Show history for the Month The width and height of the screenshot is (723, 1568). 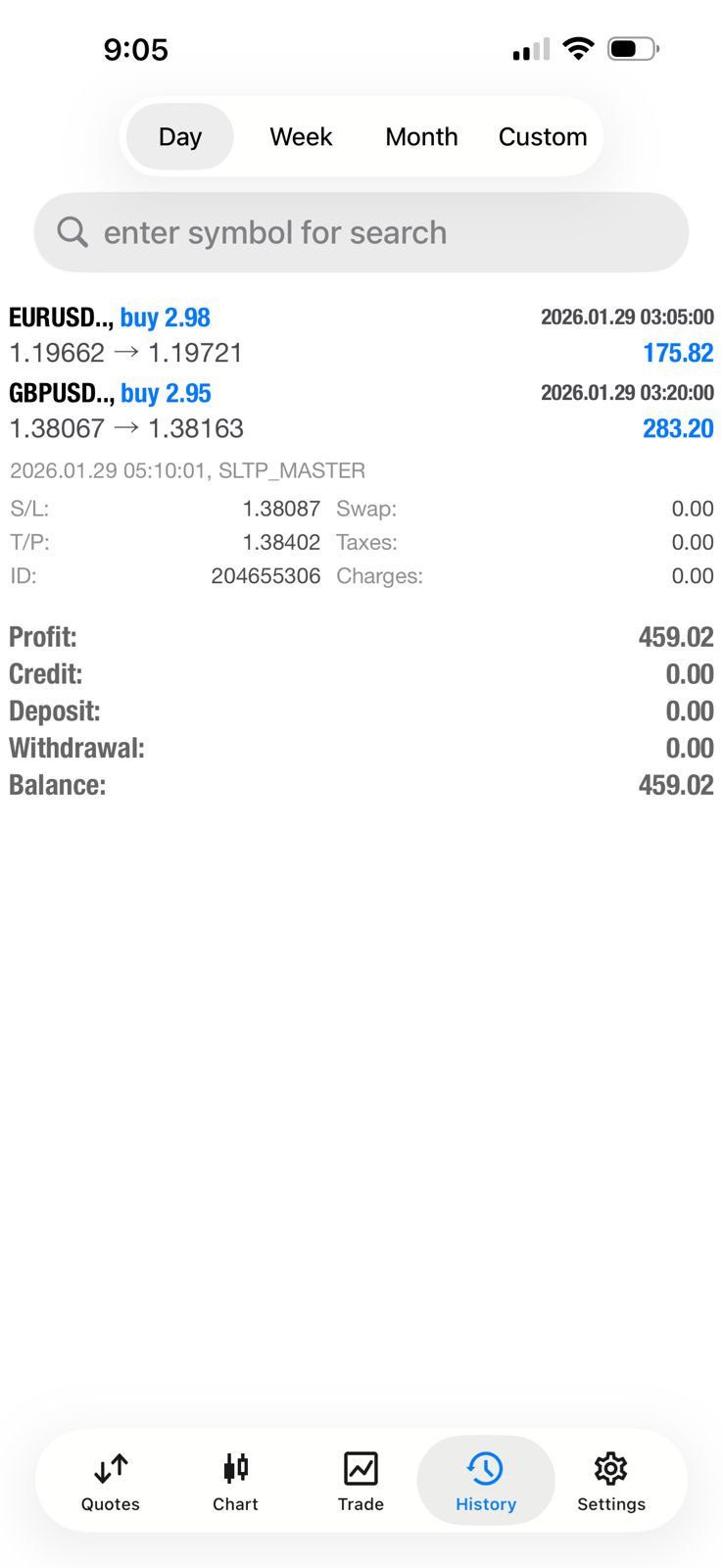421,137
